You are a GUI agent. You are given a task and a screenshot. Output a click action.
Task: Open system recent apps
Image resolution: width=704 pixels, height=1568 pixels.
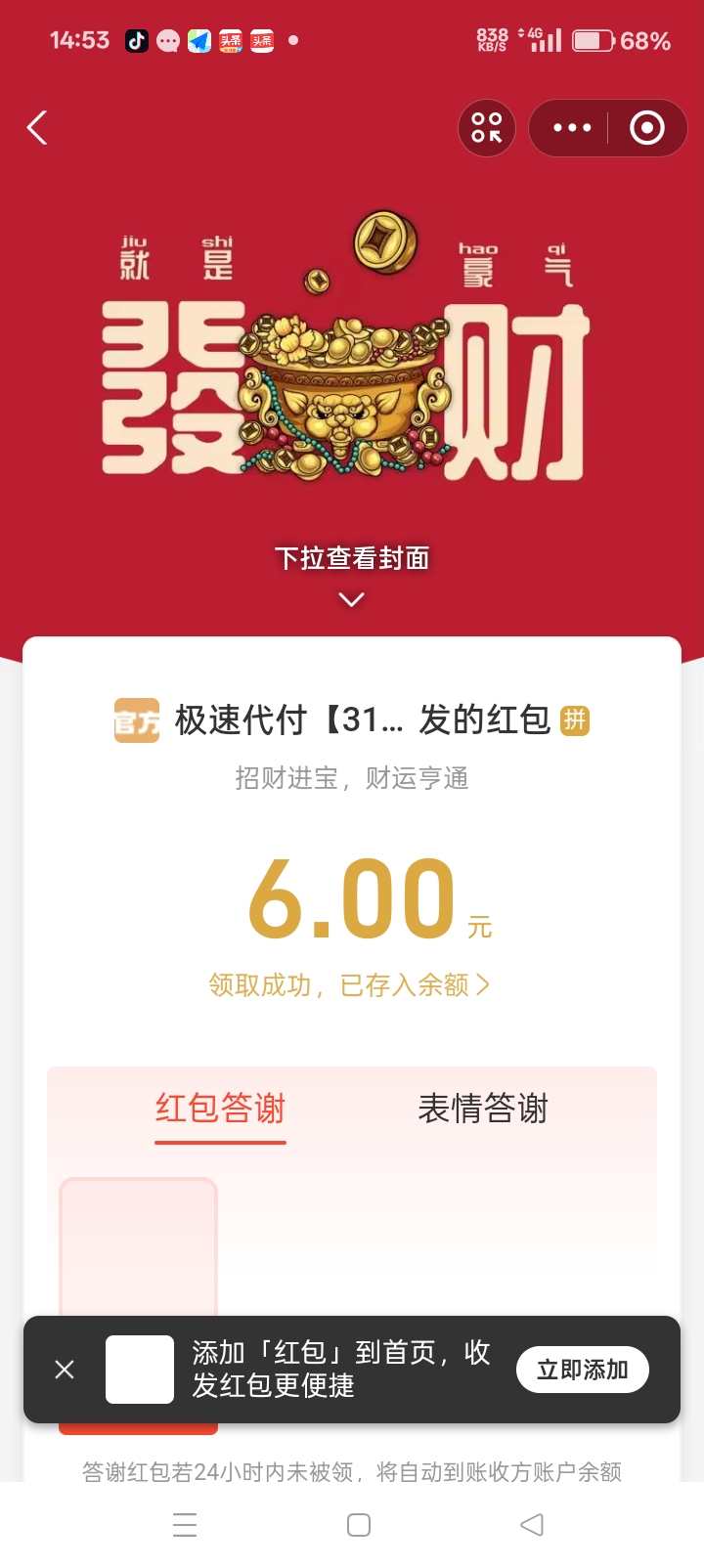(x=185, y=1525)
